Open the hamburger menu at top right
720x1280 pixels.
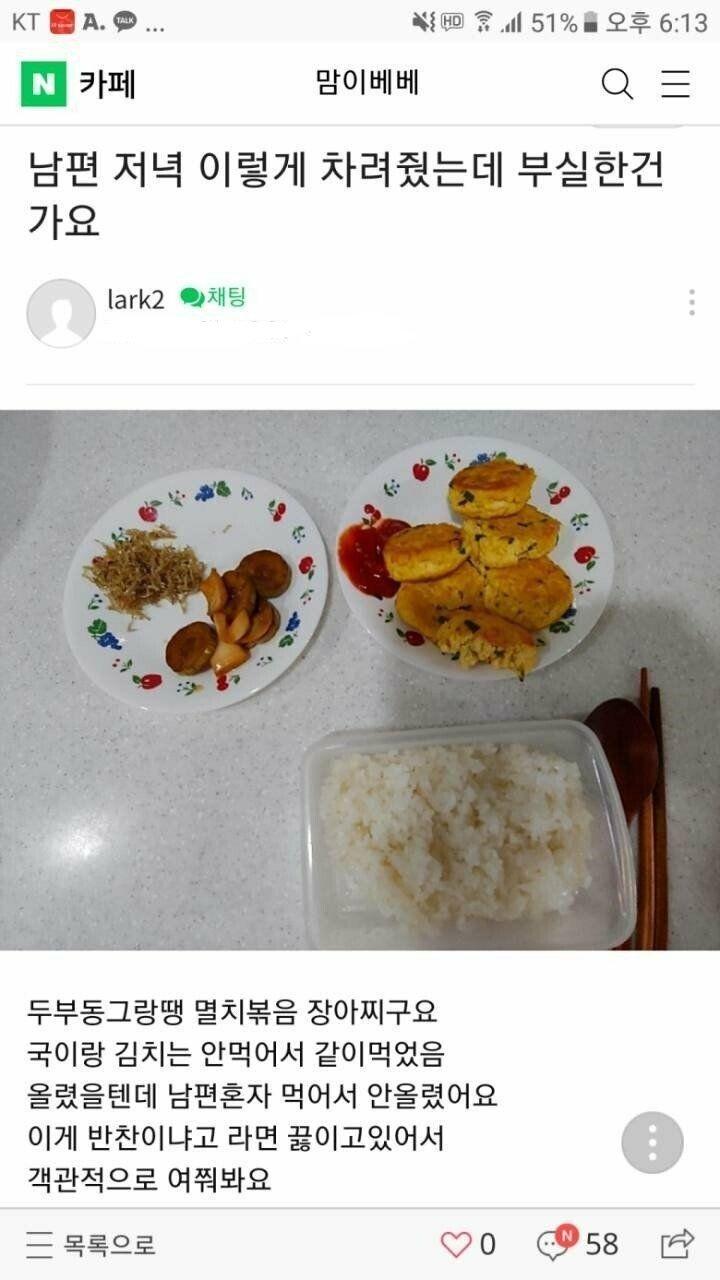[676, 85]
